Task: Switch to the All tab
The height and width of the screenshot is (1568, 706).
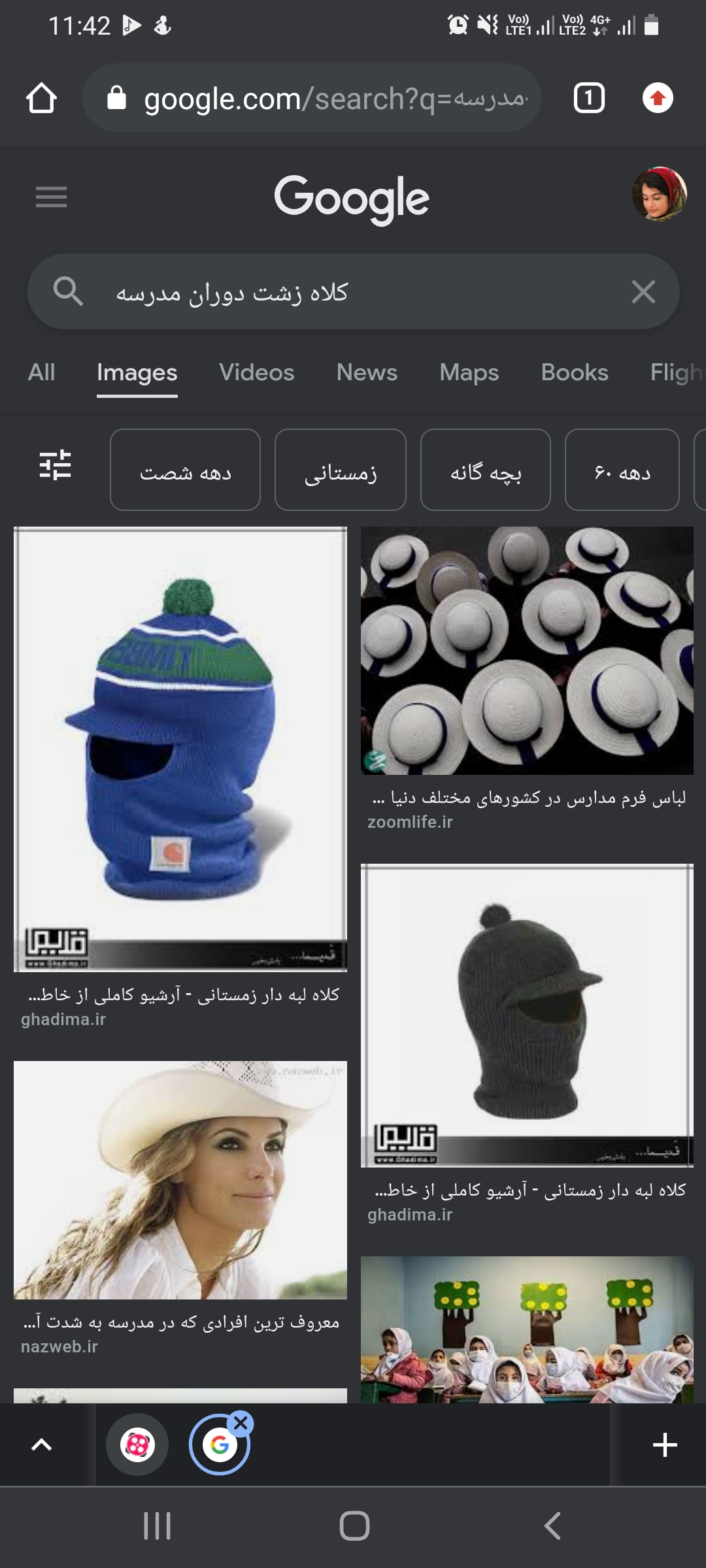Action: click(41, 372)
